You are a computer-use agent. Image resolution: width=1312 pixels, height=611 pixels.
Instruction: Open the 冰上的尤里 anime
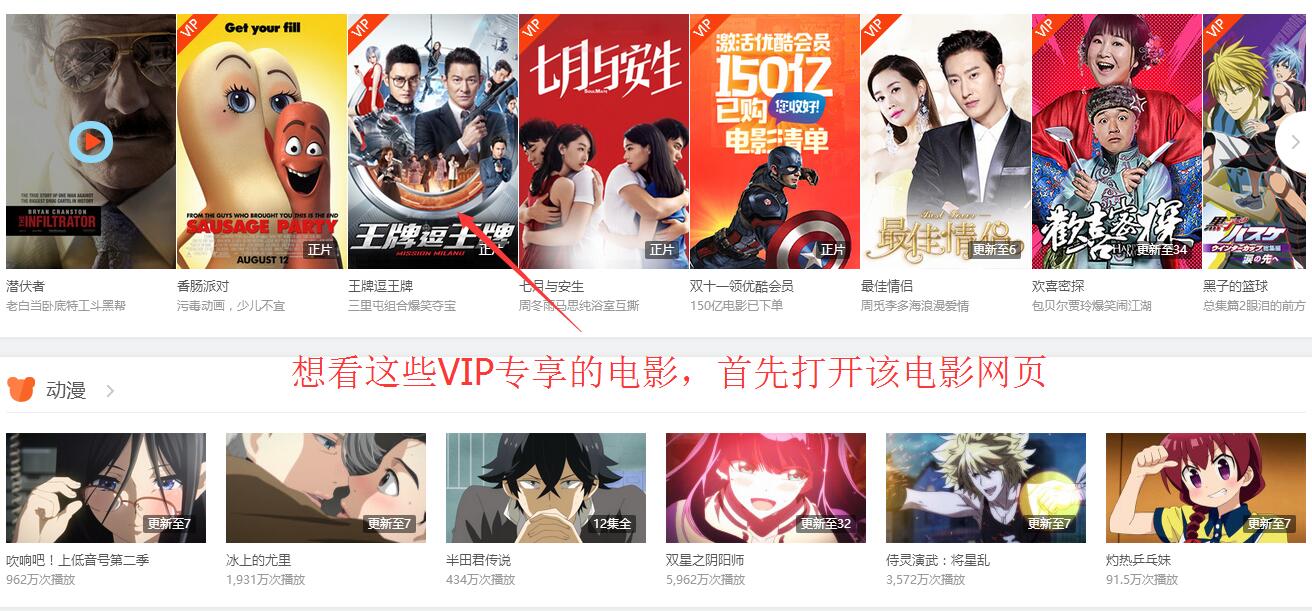326,488
